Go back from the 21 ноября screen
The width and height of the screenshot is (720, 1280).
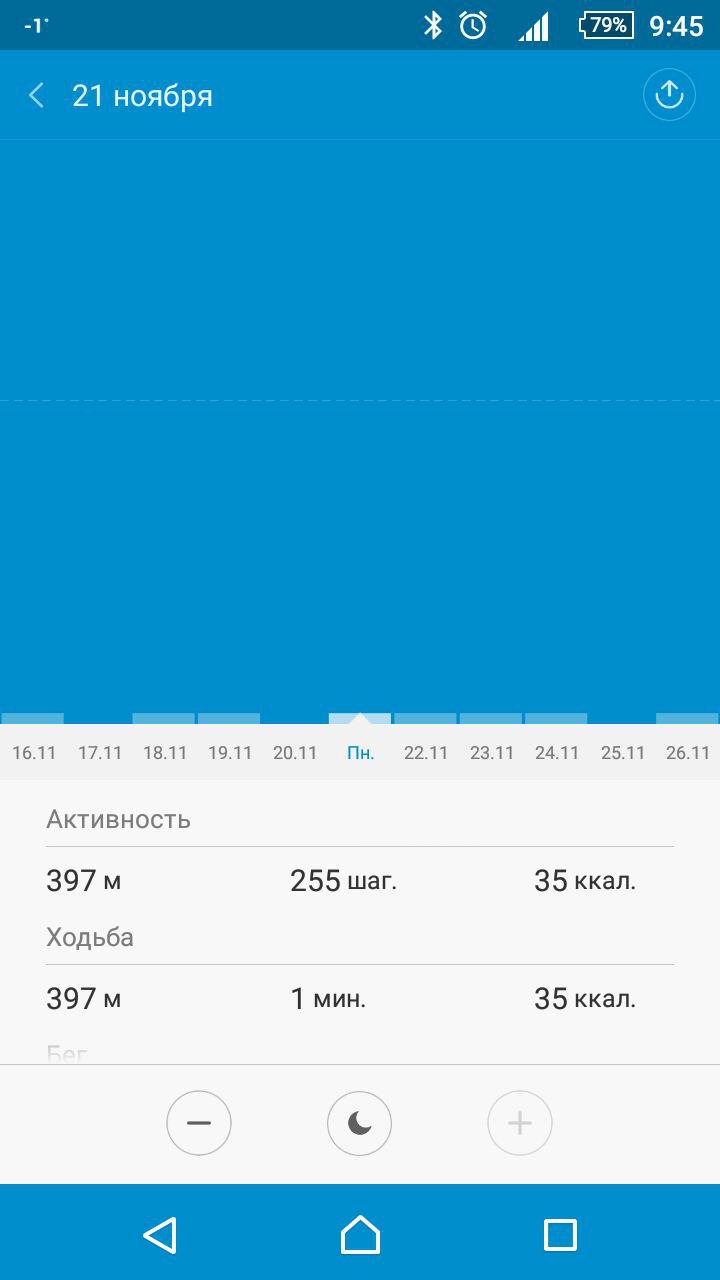tap(37, 96)
